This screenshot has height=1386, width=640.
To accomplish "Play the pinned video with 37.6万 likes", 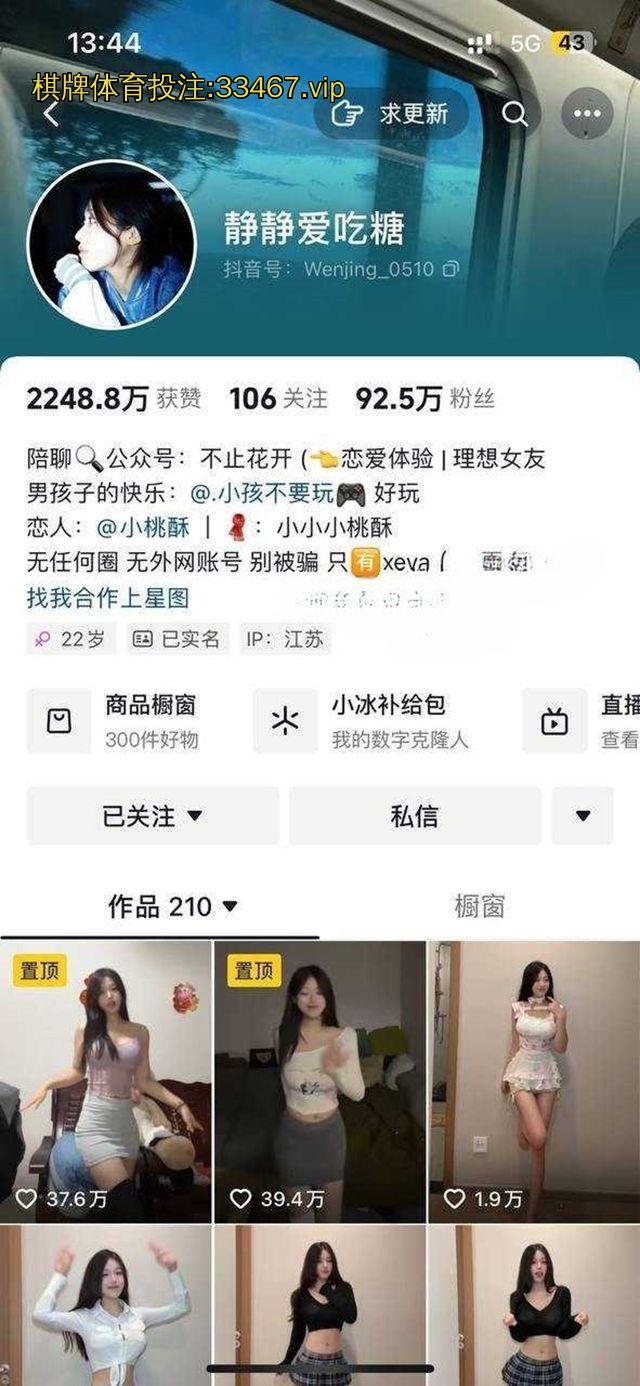I will (x=106, y=1082).
